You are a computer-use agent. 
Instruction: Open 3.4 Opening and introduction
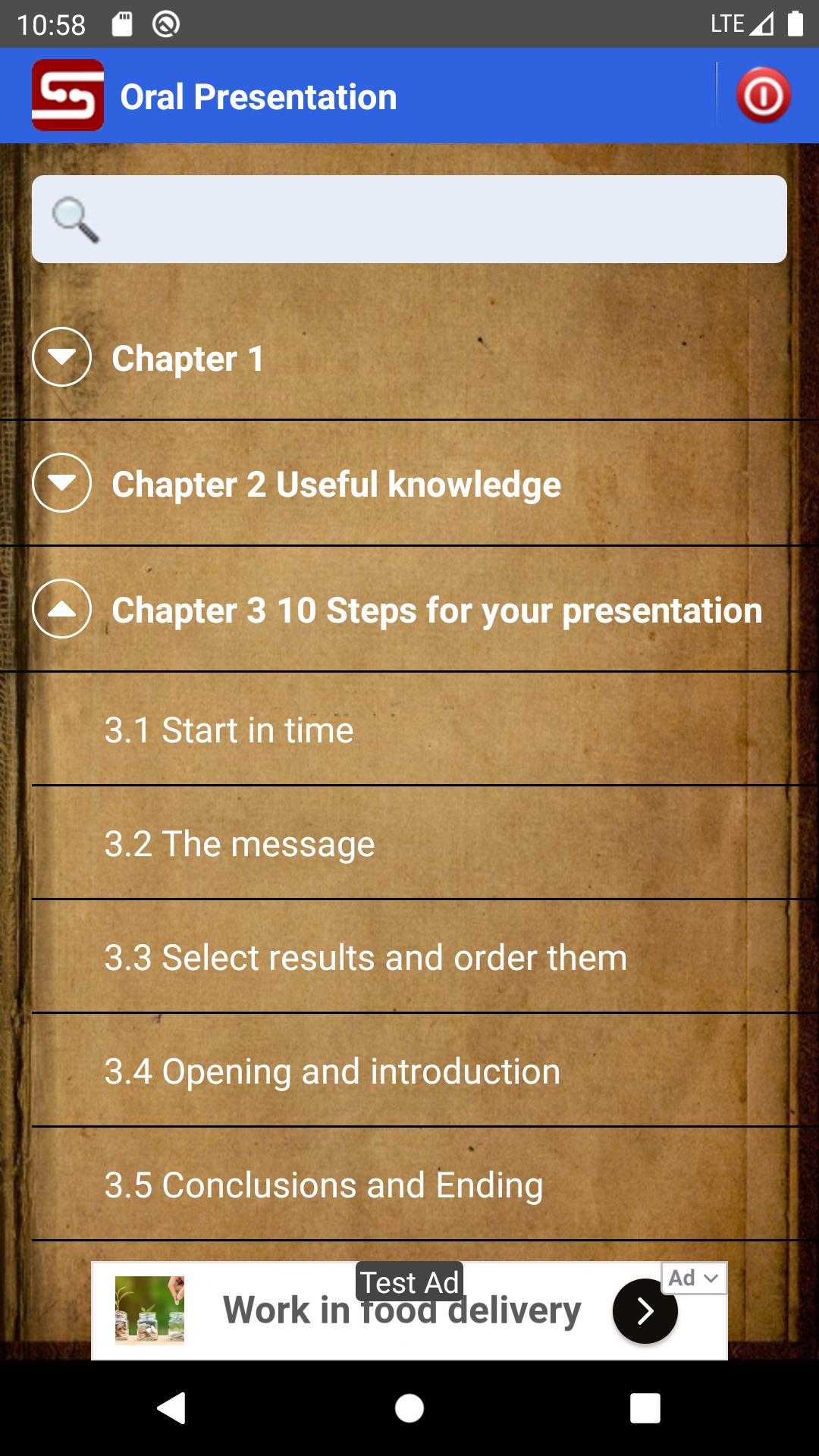(x=425, y=1071)
